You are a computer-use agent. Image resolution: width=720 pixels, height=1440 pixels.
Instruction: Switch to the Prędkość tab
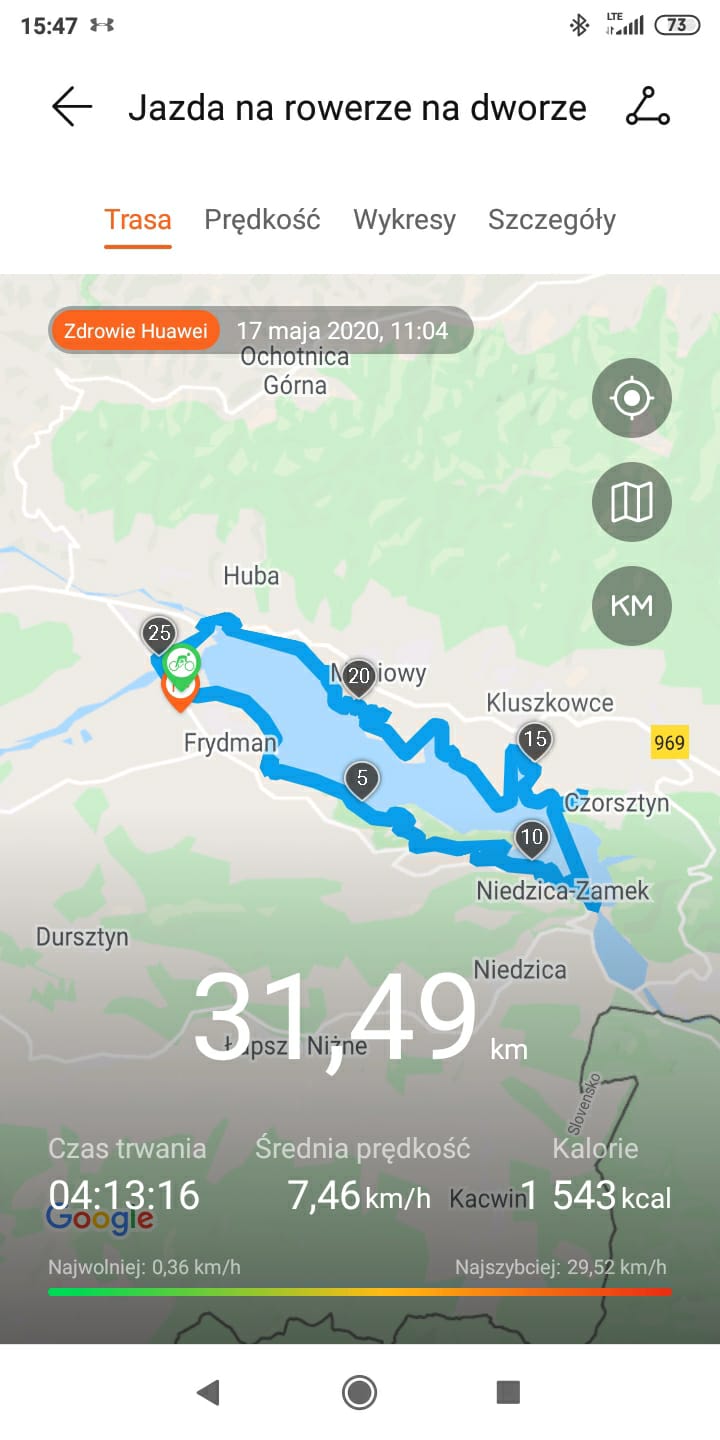click(x=262, y=220)
